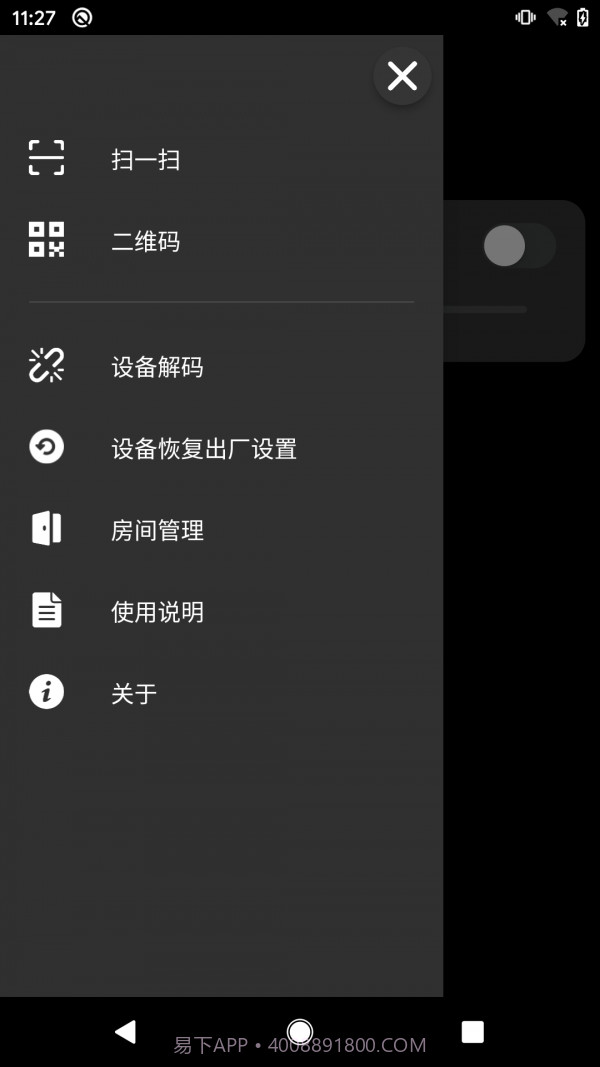
Task: Open 设备恢复出厂设置 factory reset
Action: (204, 449)
